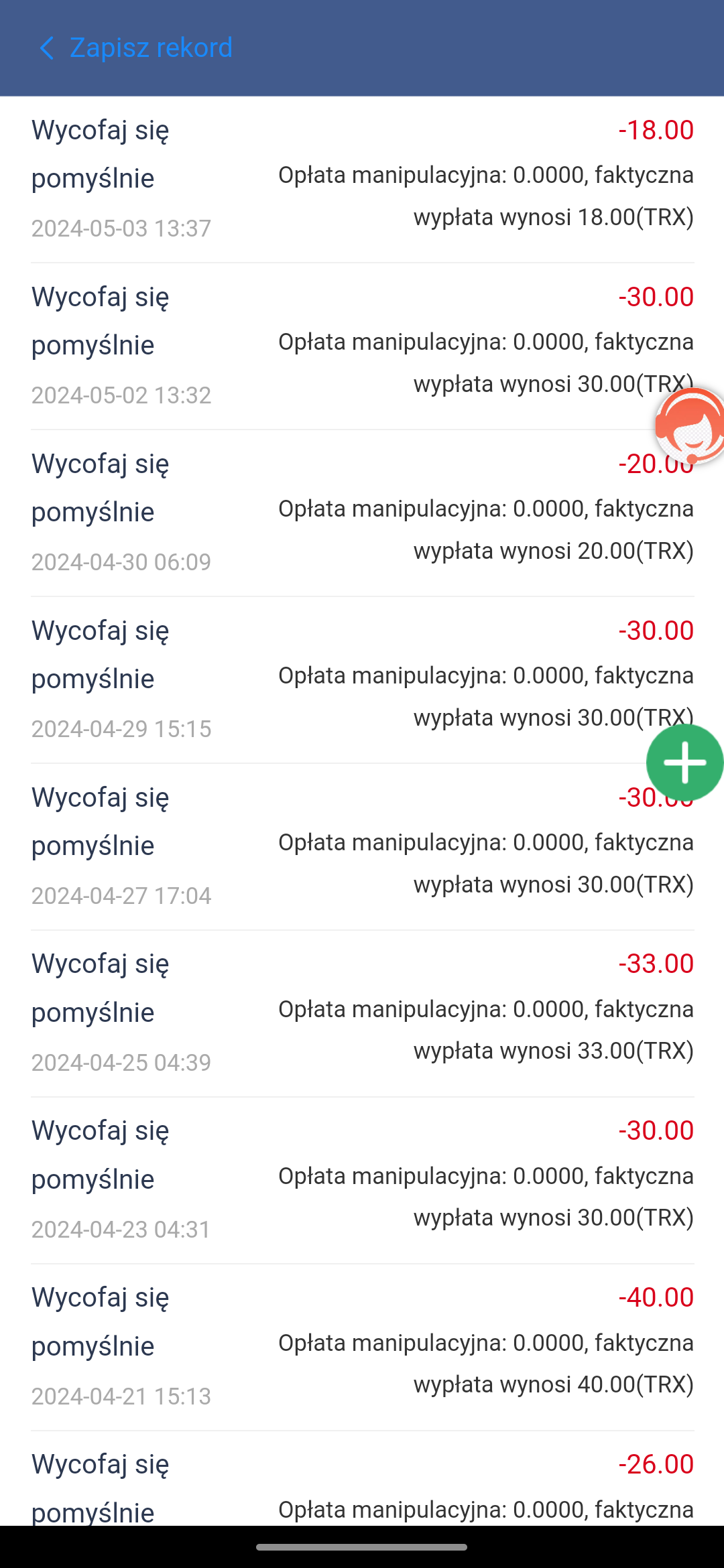Open the customer support chat bubble
The image size is (724, 1568).
tap(690, 426)
